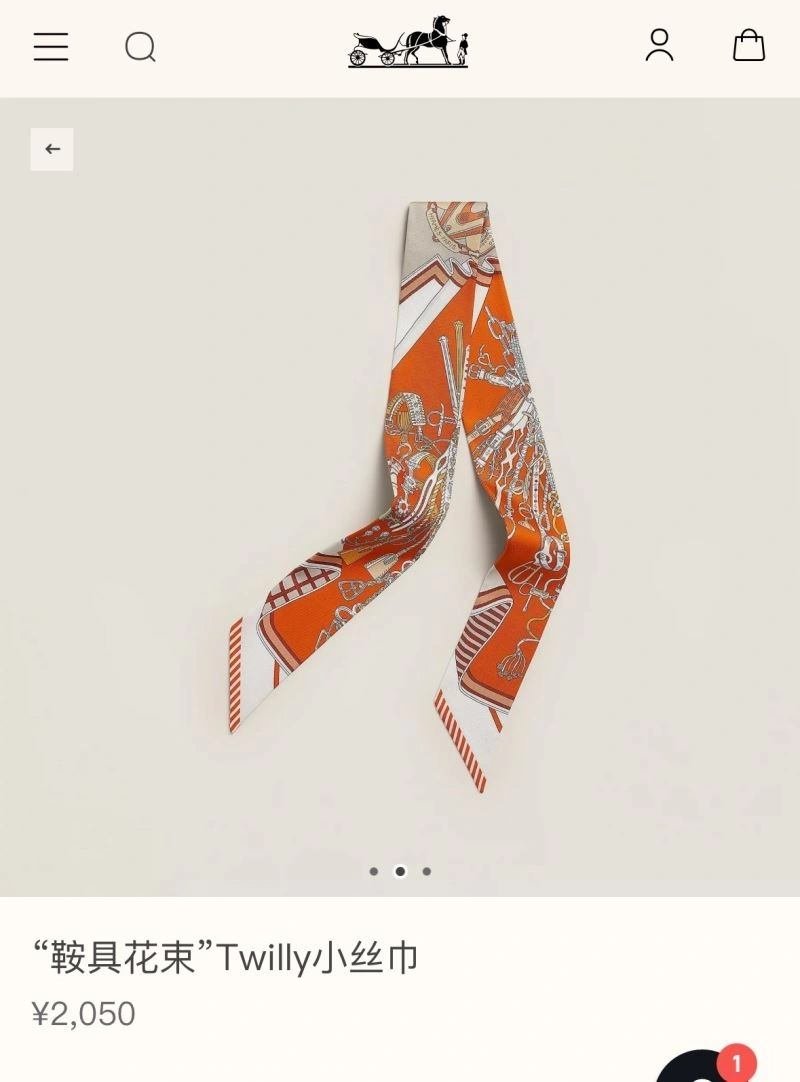The width and height of the screenshot is (800, 1082).
Task: Open the shopping bag
Action: pyautogui.click(x=748, y=45)
